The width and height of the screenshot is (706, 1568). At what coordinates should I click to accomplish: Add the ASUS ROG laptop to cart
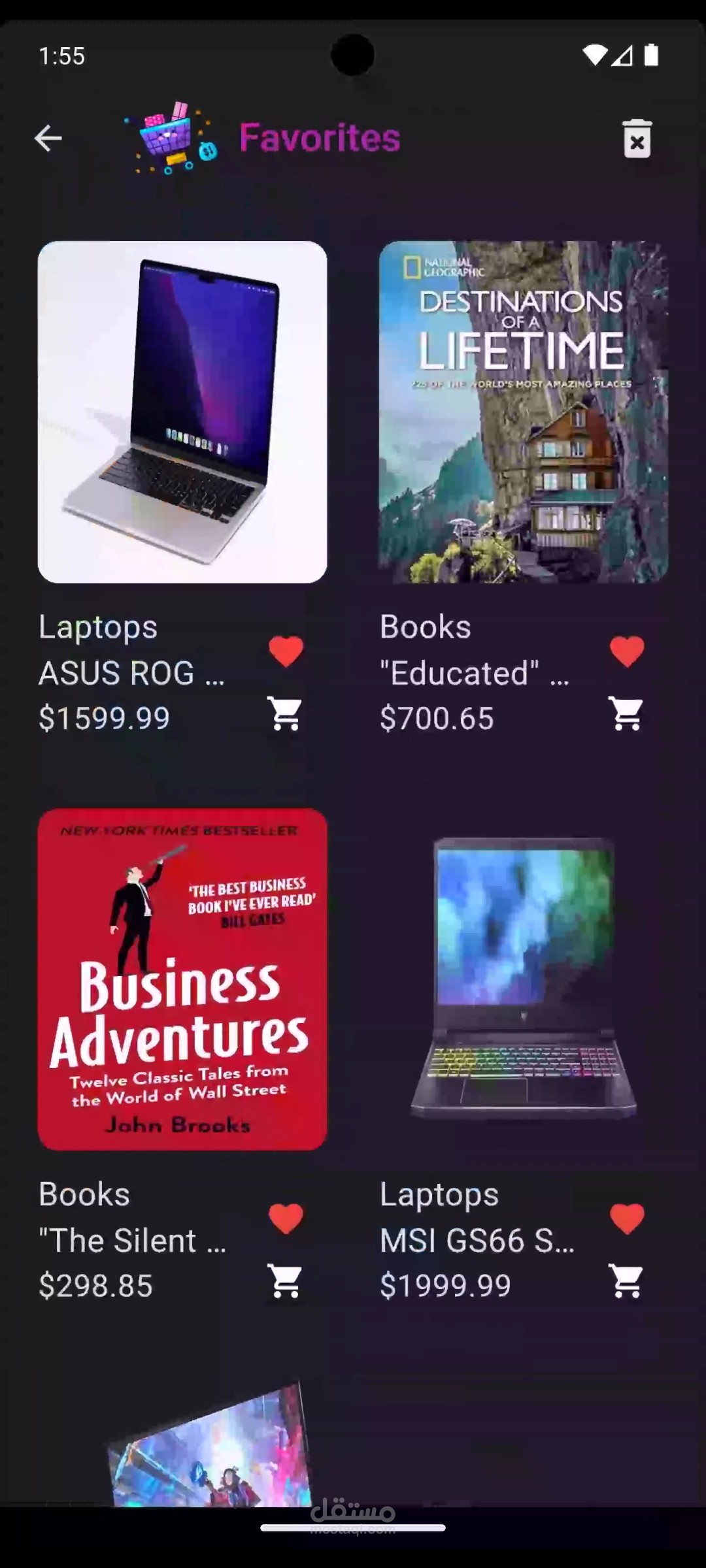[x=286, y=713]
